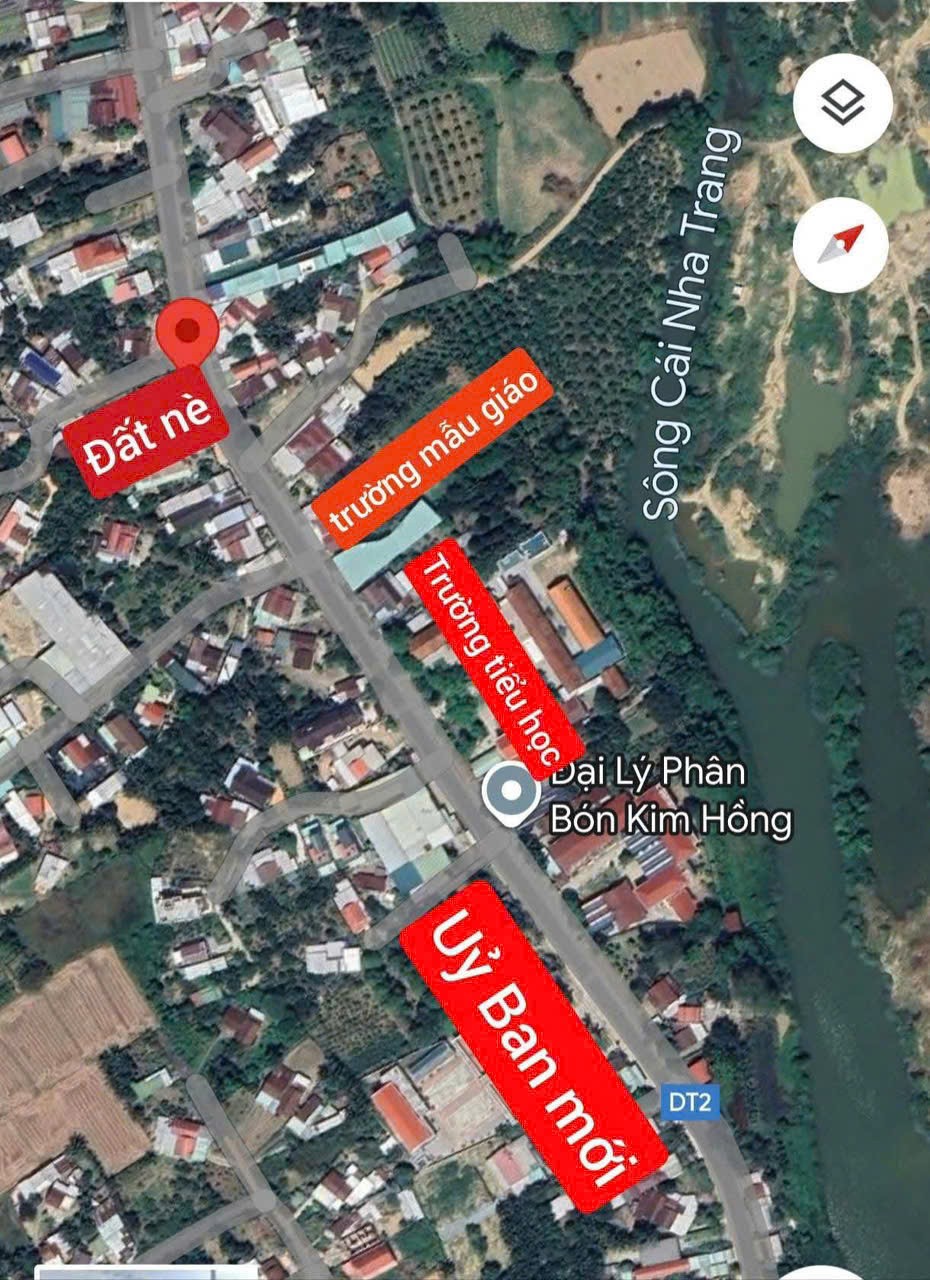This screenshot has width=930, height=1280.
Task: Select the layers stack symbol inside the white circle
Action: [843, 102]
